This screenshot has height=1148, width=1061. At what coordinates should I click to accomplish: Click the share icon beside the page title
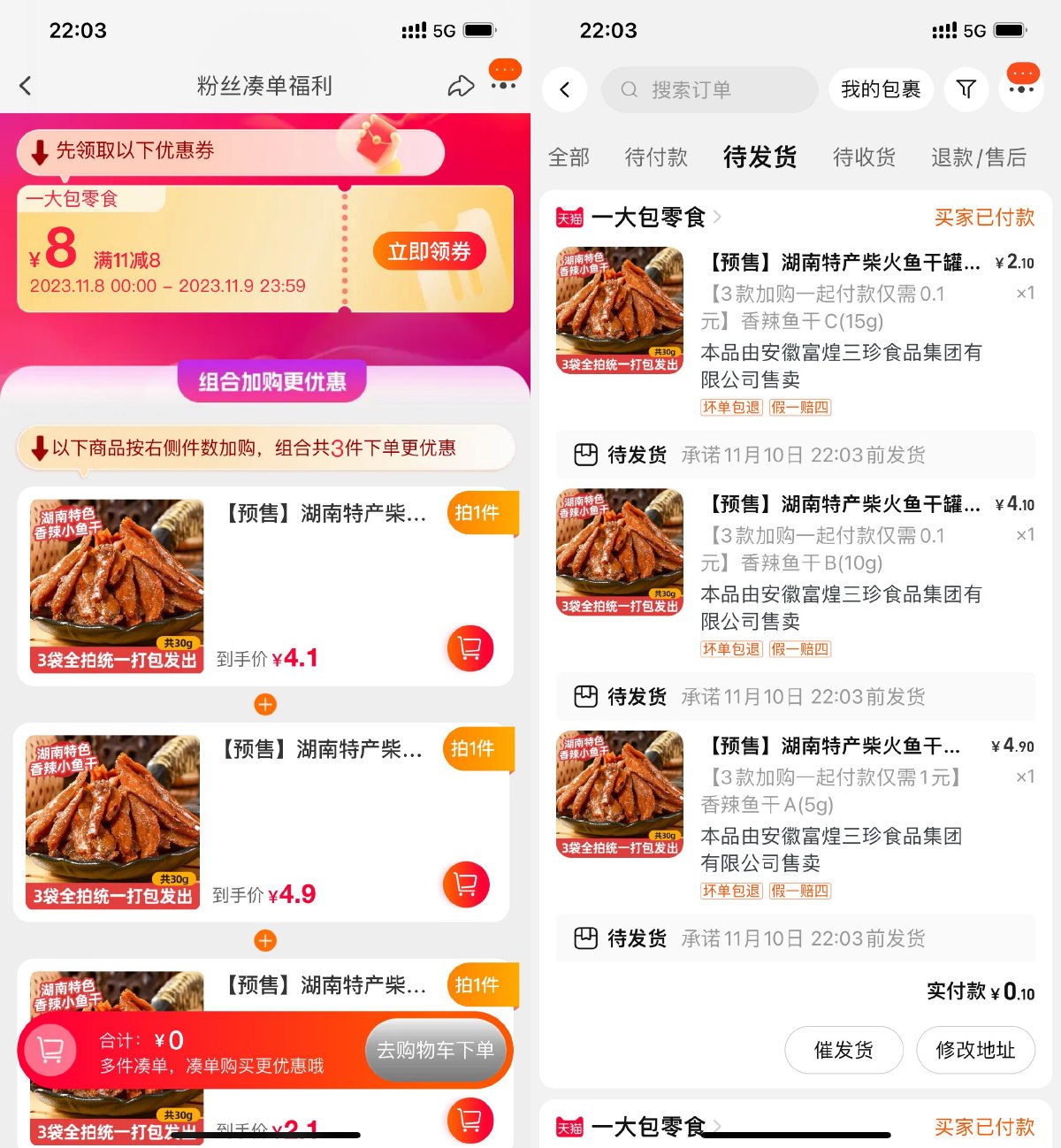(x=460, y=86)
